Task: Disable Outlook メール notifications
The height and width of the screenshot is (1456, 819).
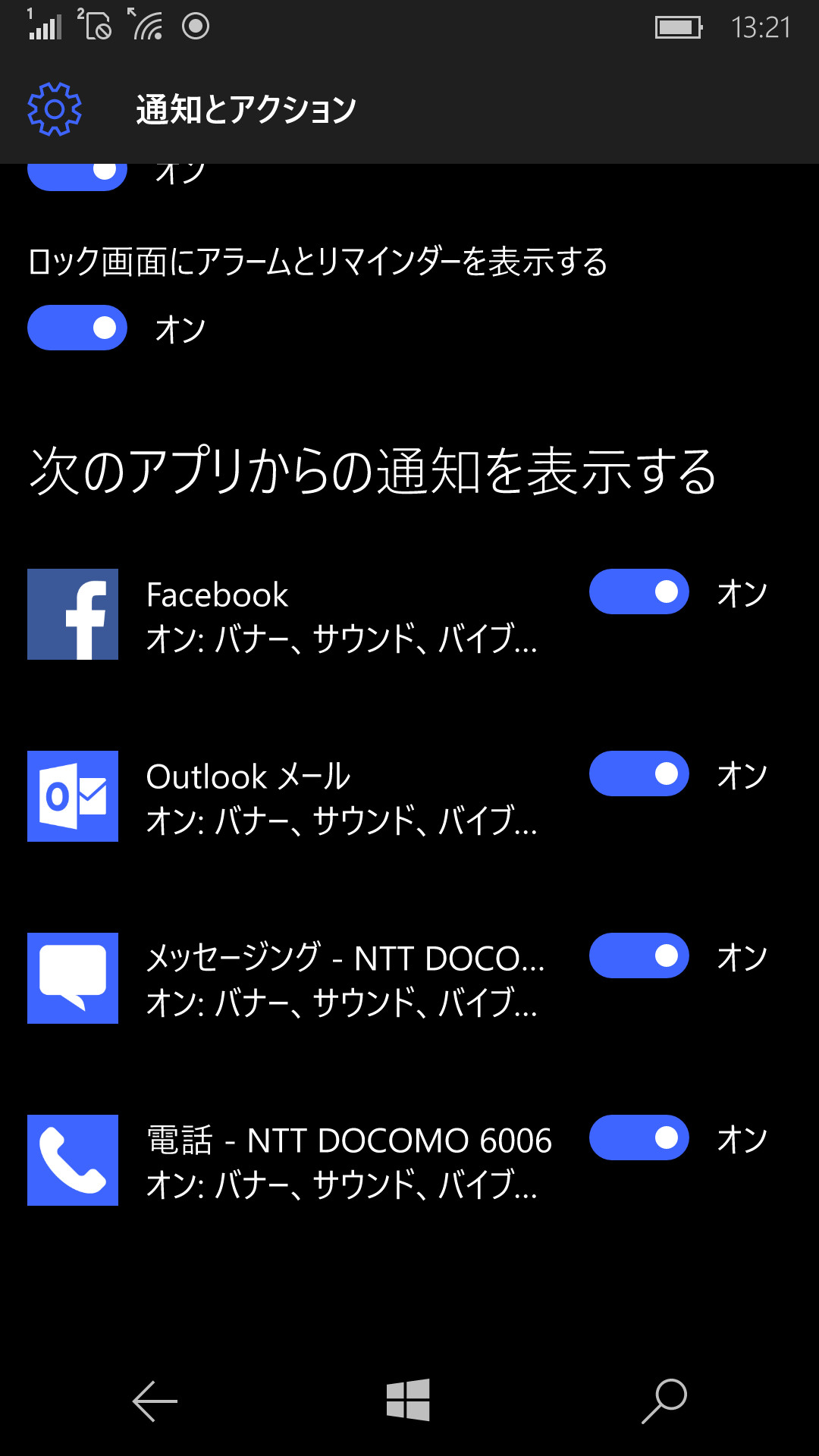Action: click(x=639, y=774)
